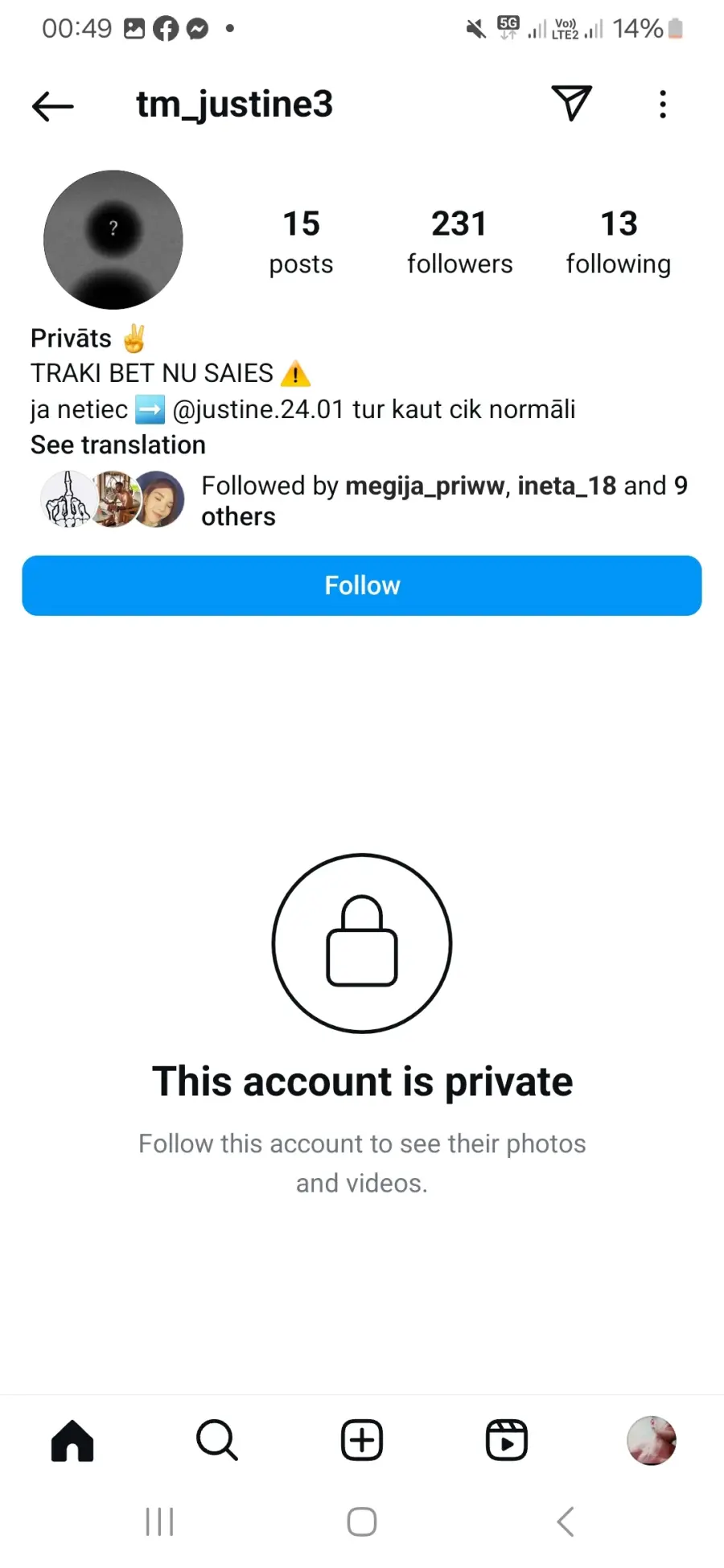This screenshot has width=724, height=1568.
Task: Go to the Home feed tab
Action: click(x=72, y=1440)
